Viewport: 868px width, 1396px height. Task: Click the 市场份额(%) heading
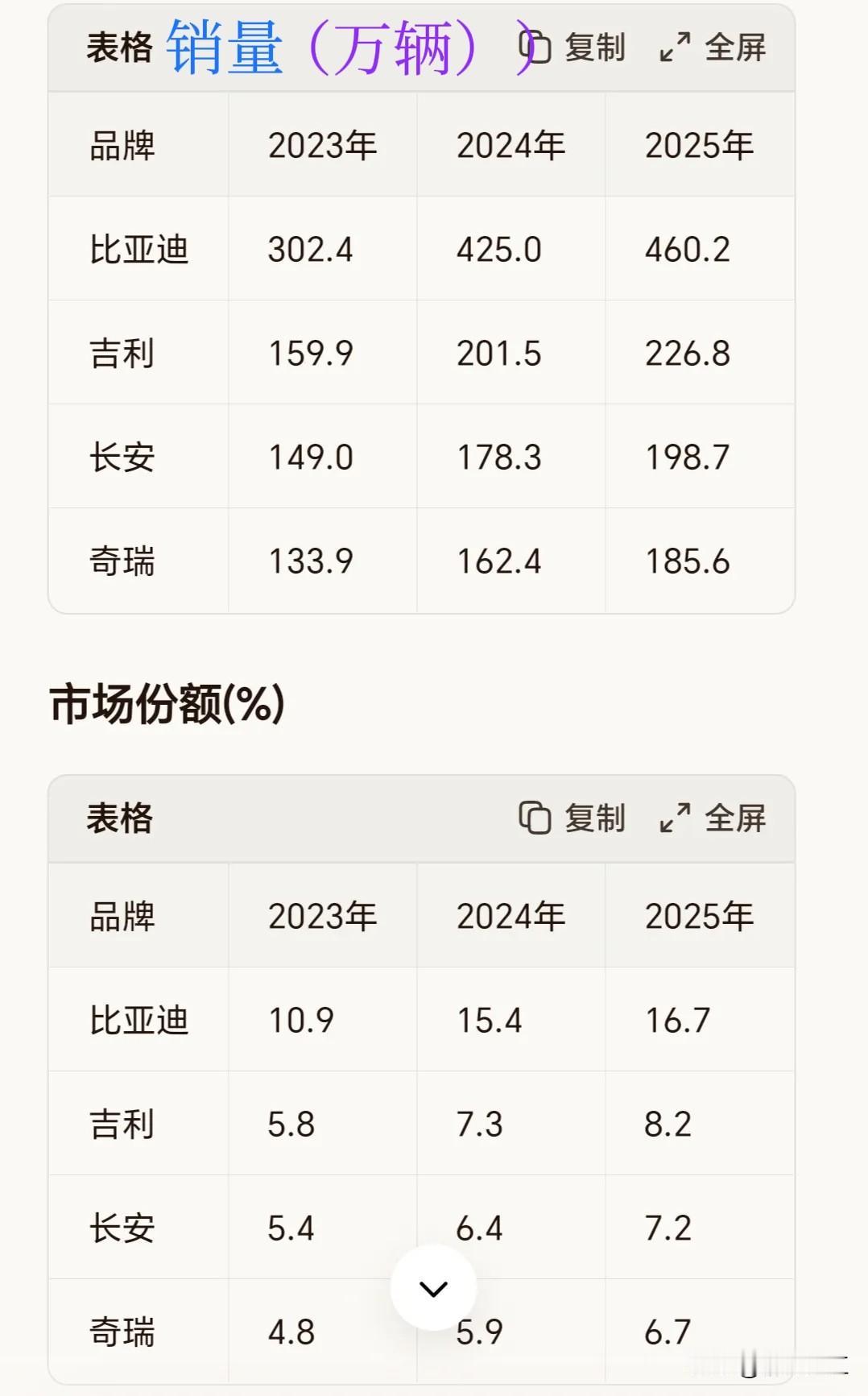pyautogui.click(x=165, y=700)
